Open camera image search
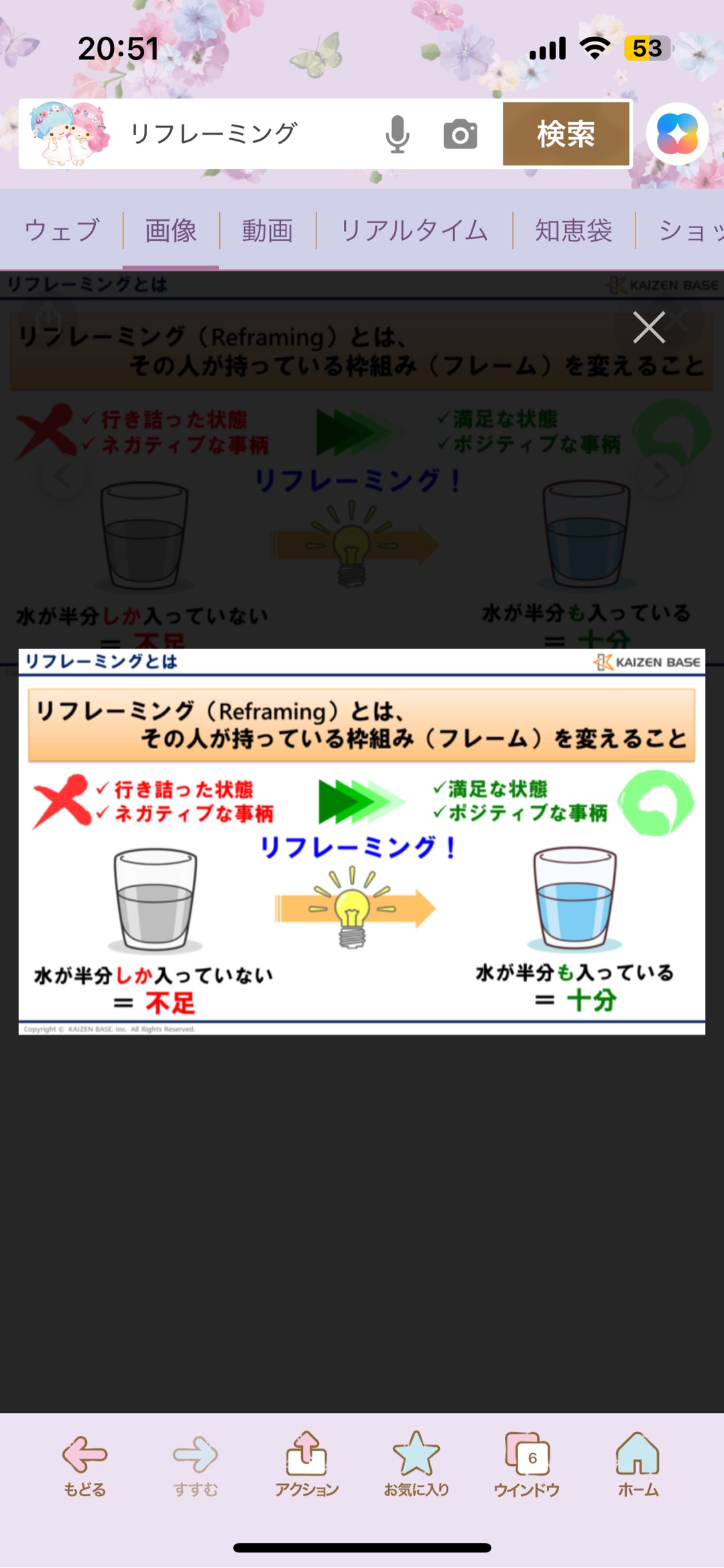The height and width of the screenshot is (1568, 724). coord(461,134)
